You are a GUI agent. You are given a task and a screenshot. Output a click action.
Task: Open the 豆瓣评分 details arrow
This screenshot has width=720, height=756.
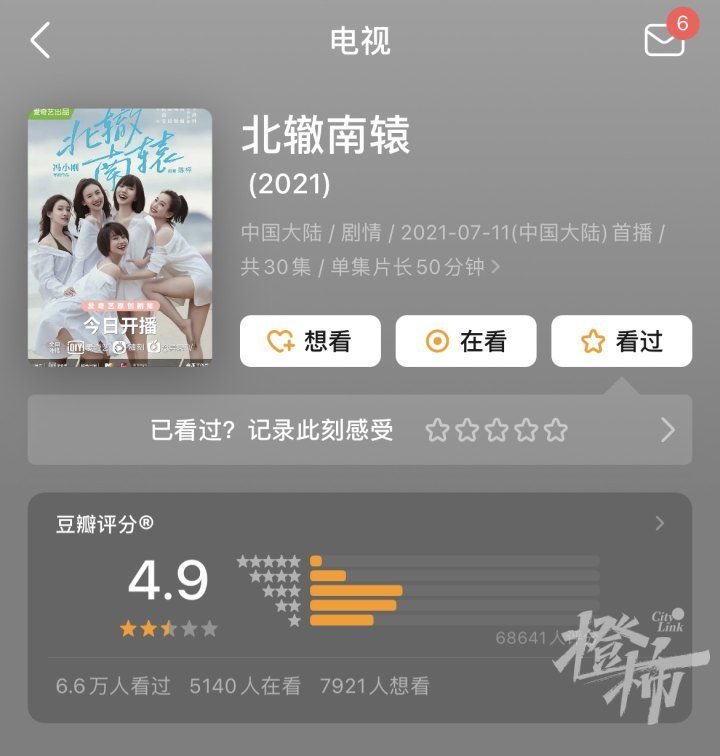(659, 523)
